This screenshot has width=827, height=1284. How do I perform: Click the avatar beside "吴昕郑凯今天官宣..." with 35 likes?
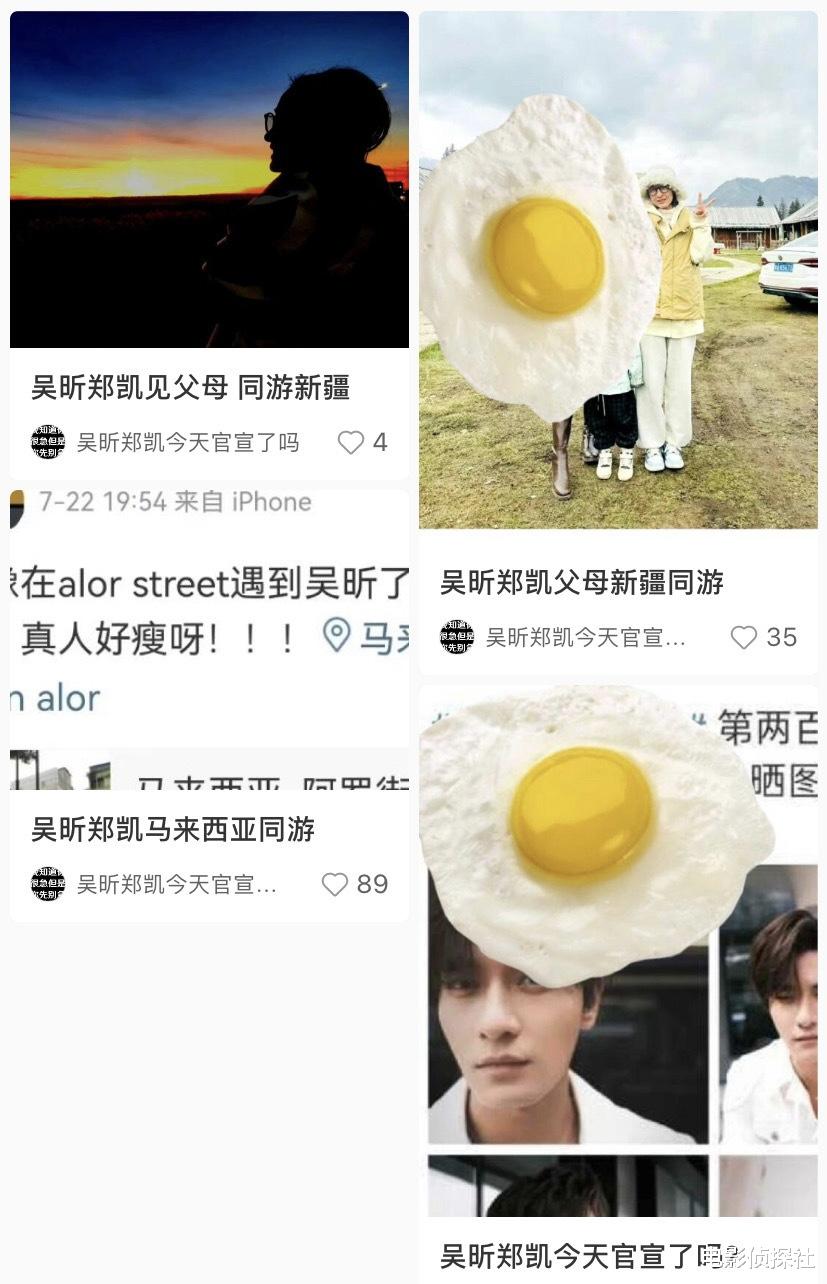(457, 637)
